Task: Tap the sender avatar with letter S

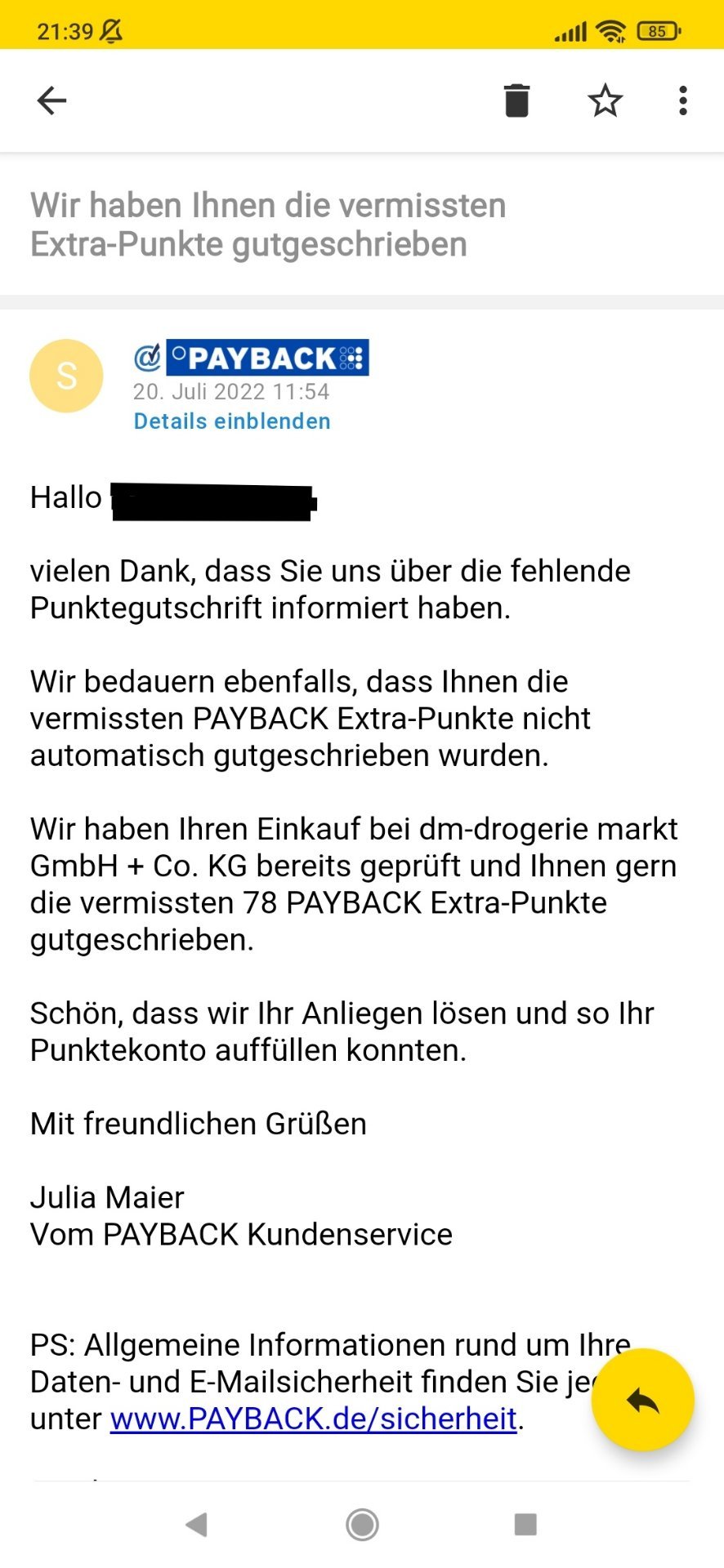Action: point(66,376)
